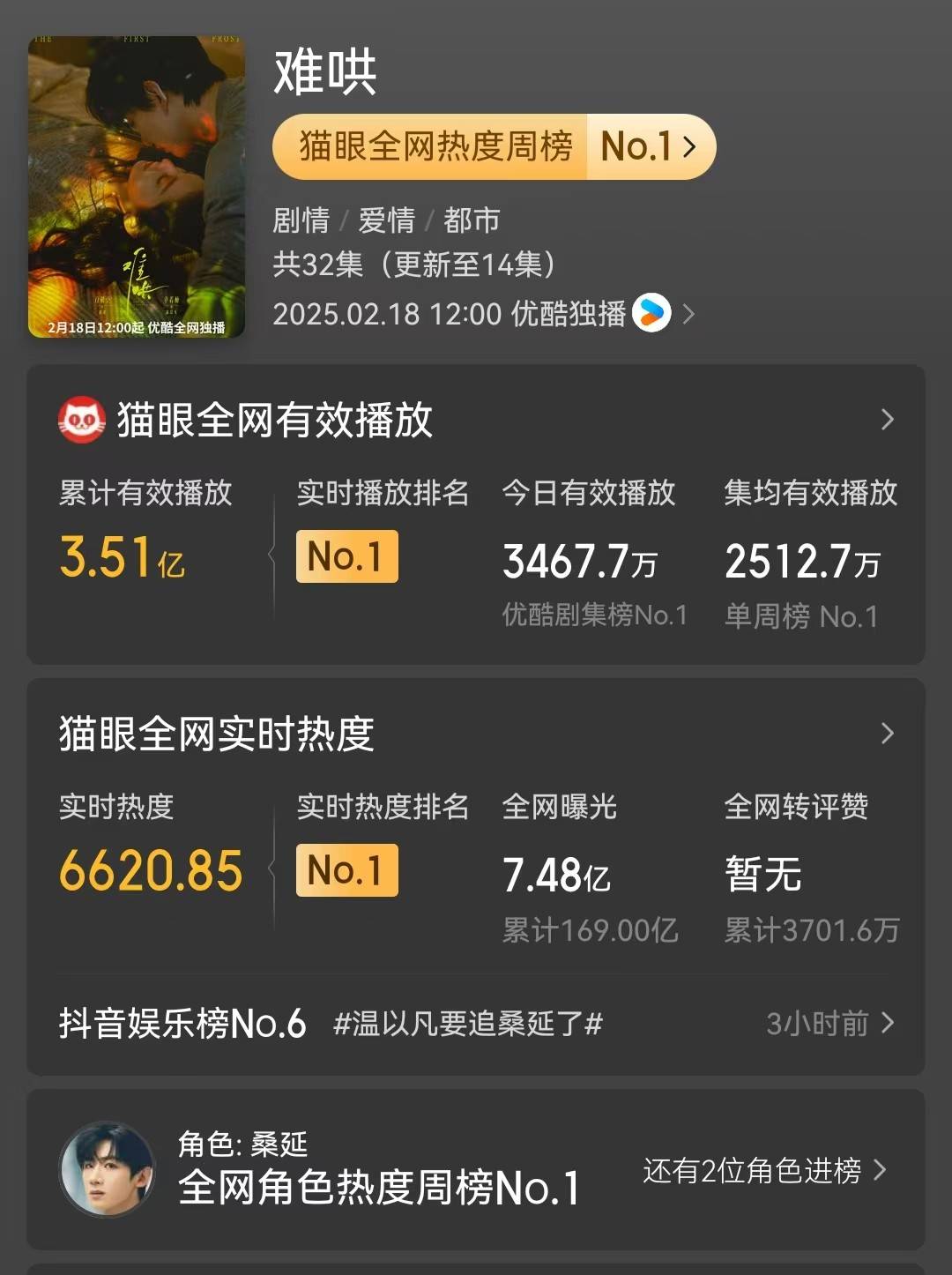Open the 优酷独播 platform link
Image resolution: width=952 pixels, height=1275 pixels.
pyautogui.click(x=652, y=314)
